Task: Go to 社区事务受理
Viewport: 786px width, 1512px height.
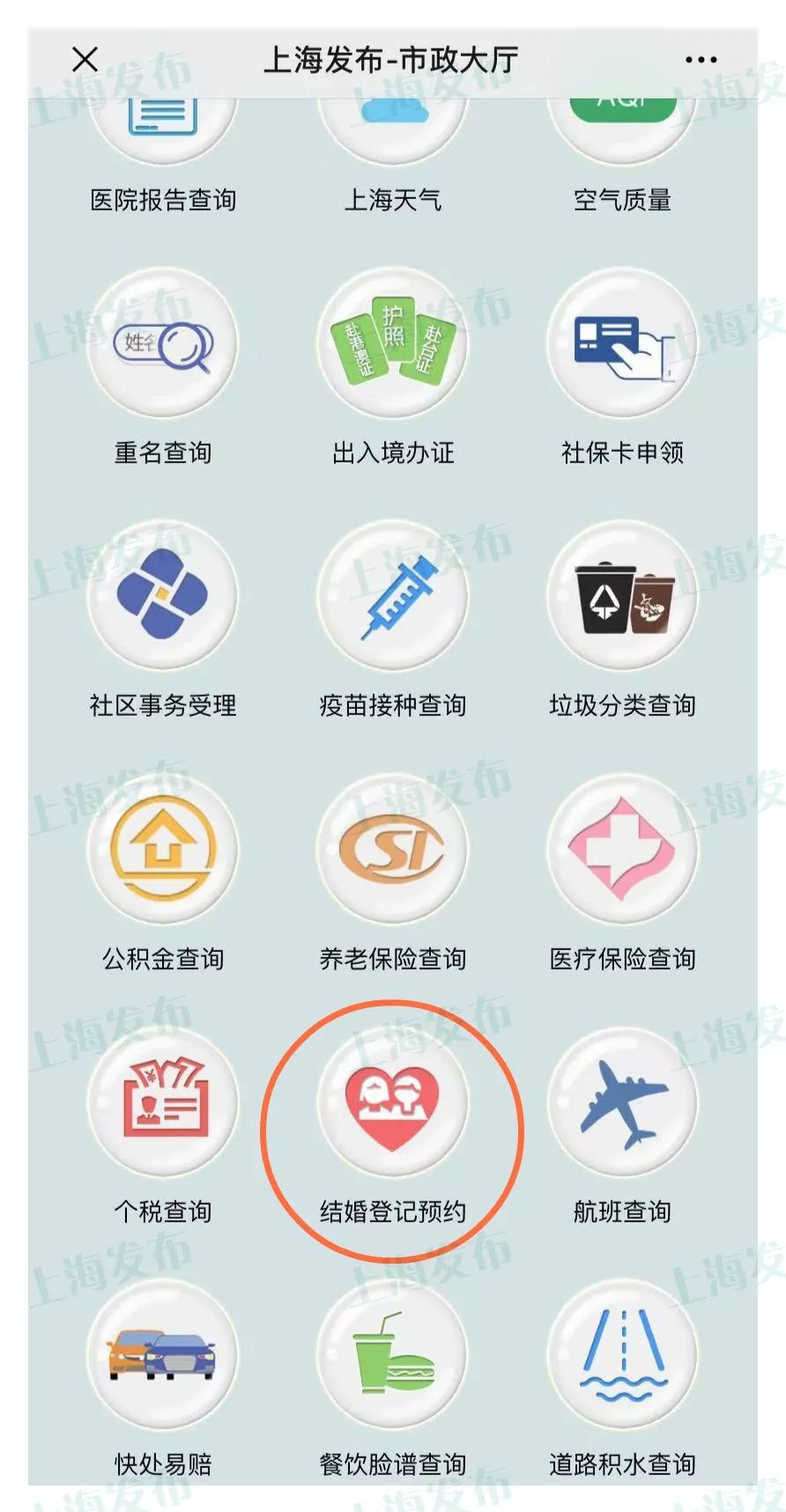Action: (x=163, y=596)
